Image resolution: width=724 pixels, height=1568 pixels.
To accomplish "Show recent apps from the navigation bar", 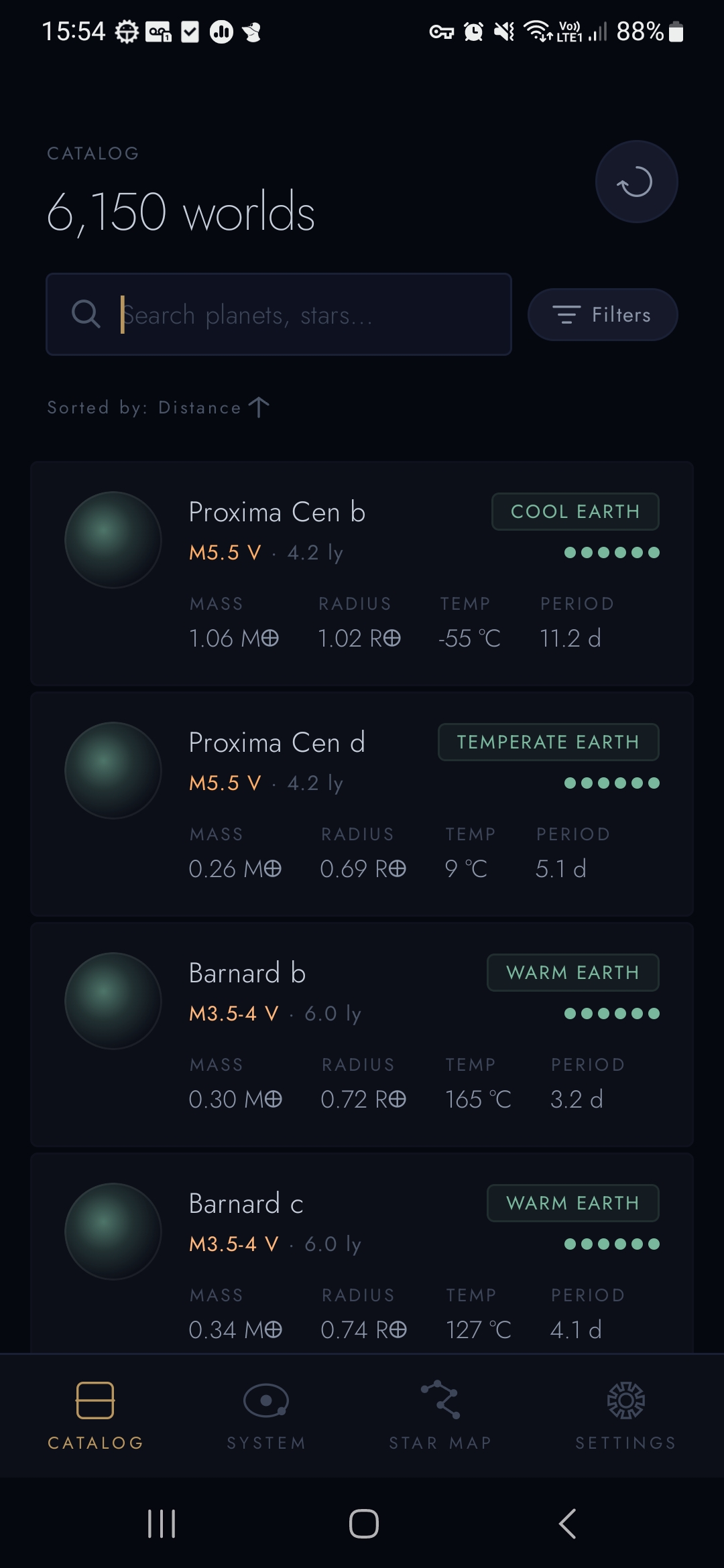I will tap(162, 1524).
